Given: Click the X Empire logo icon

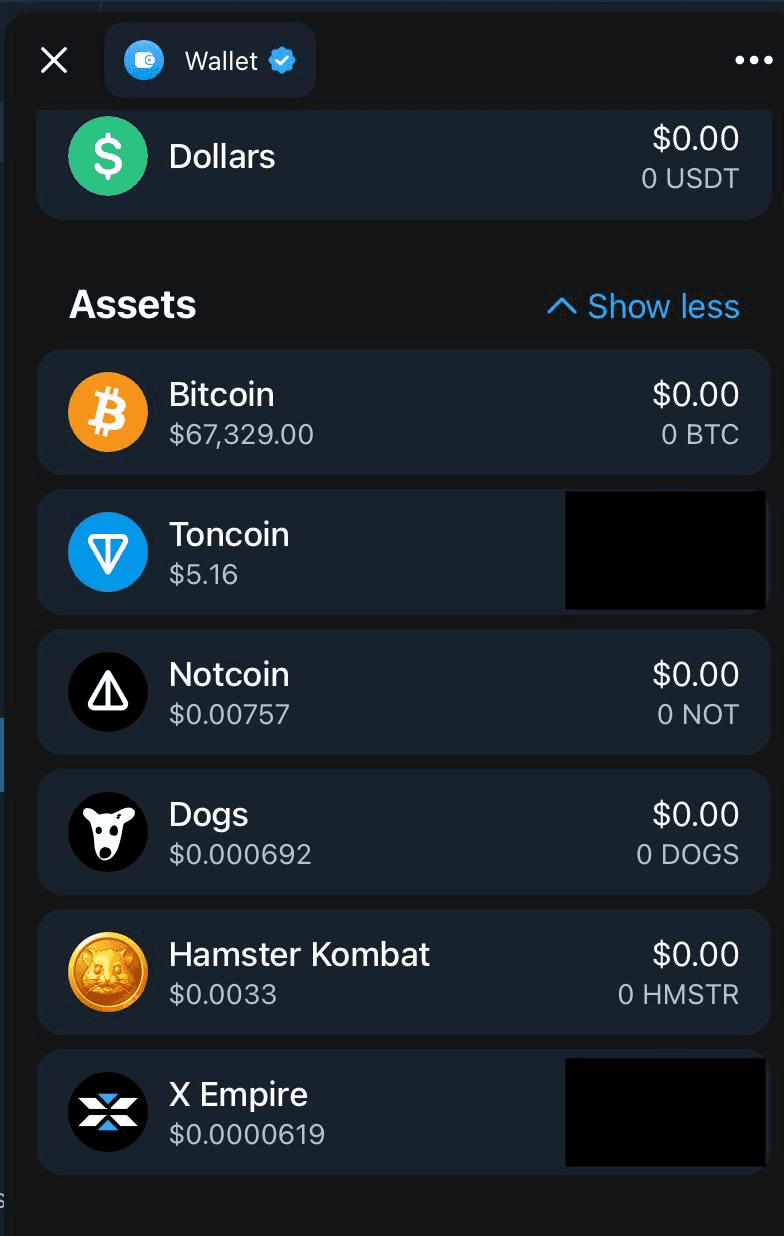Looking at the screenshot, I should pos(107,1112).
